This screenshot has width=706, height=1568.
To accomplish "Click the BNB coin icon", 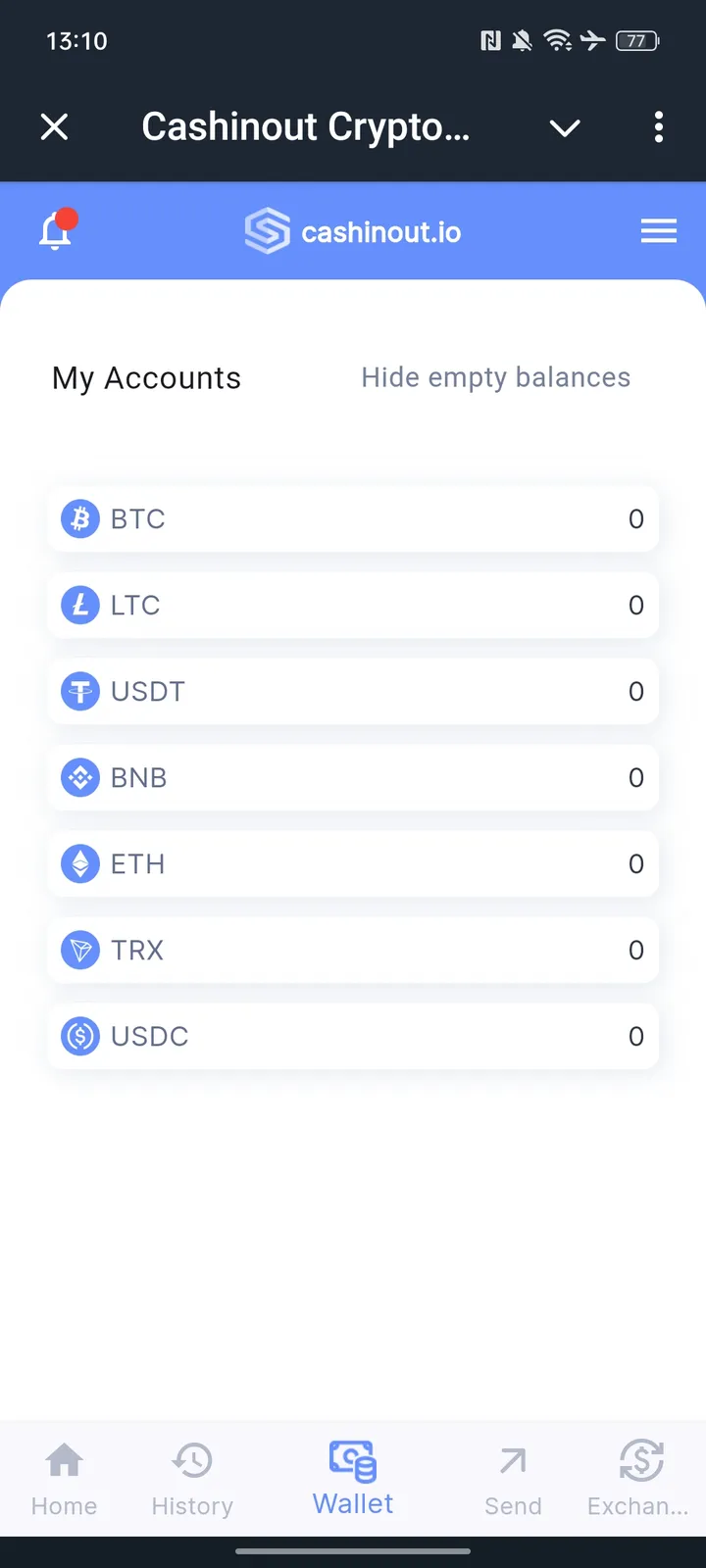I will point(80,777).
